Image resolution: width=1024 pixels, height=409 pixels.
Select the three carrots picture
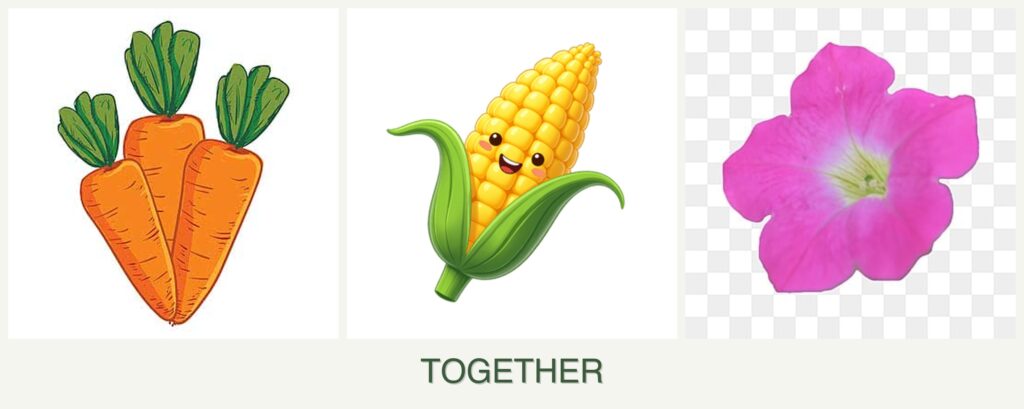tap(172, 174)
